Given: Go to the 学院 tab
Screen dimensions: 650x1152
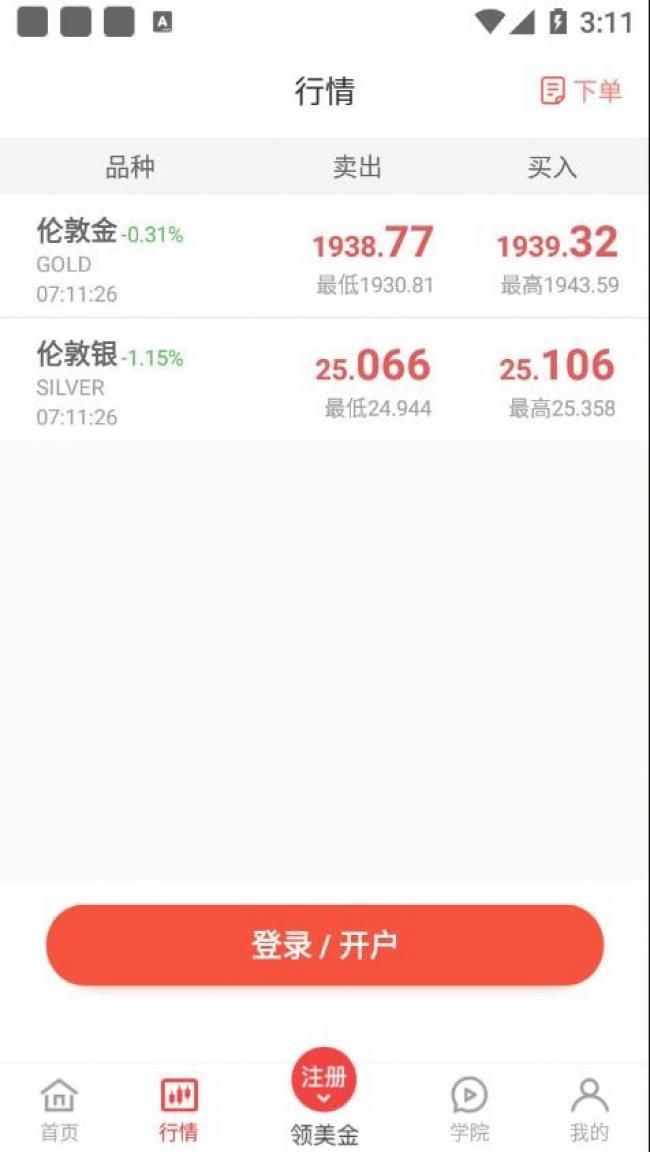Looking at the screenshot, I should point(470,1110).
